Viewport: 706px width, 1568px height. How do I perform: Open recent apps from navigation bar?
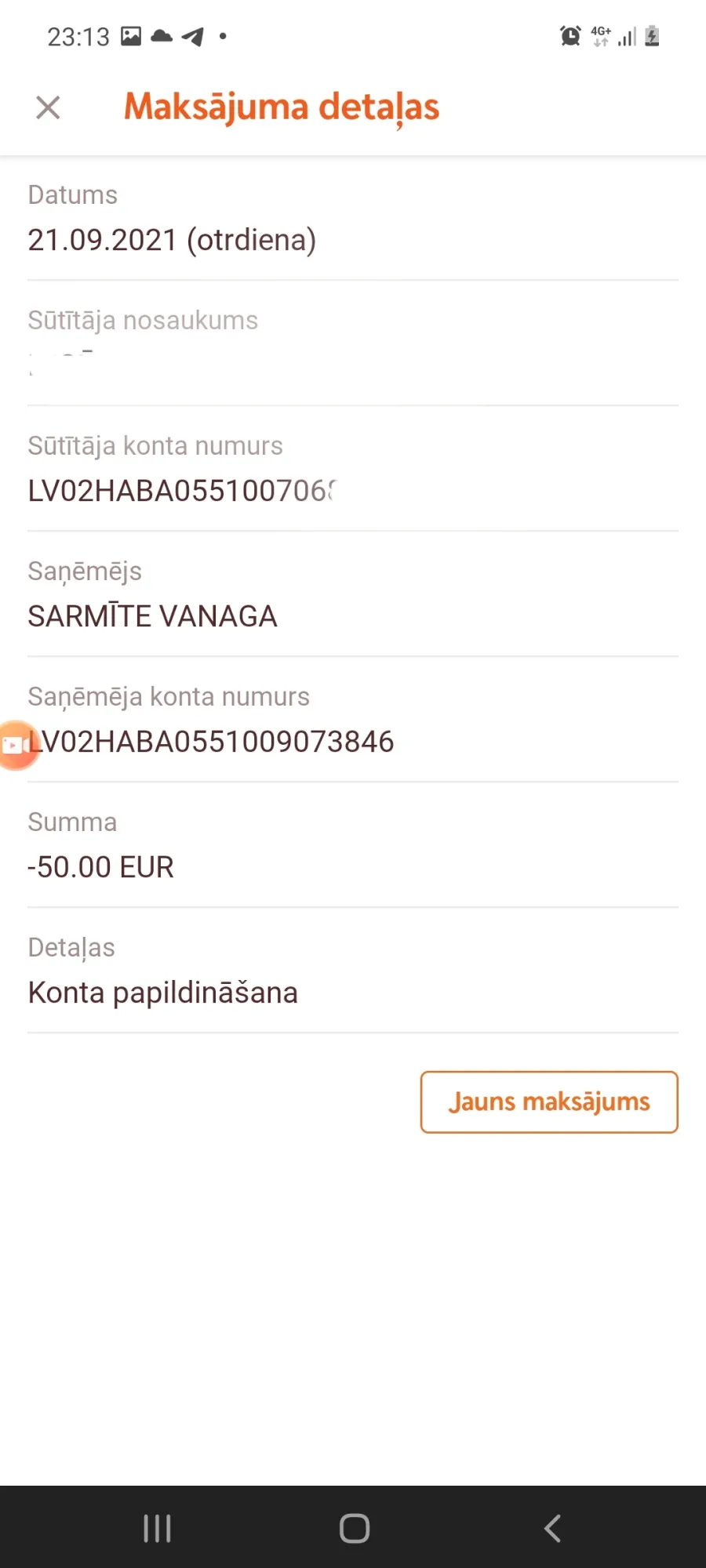pos(157,1528)
